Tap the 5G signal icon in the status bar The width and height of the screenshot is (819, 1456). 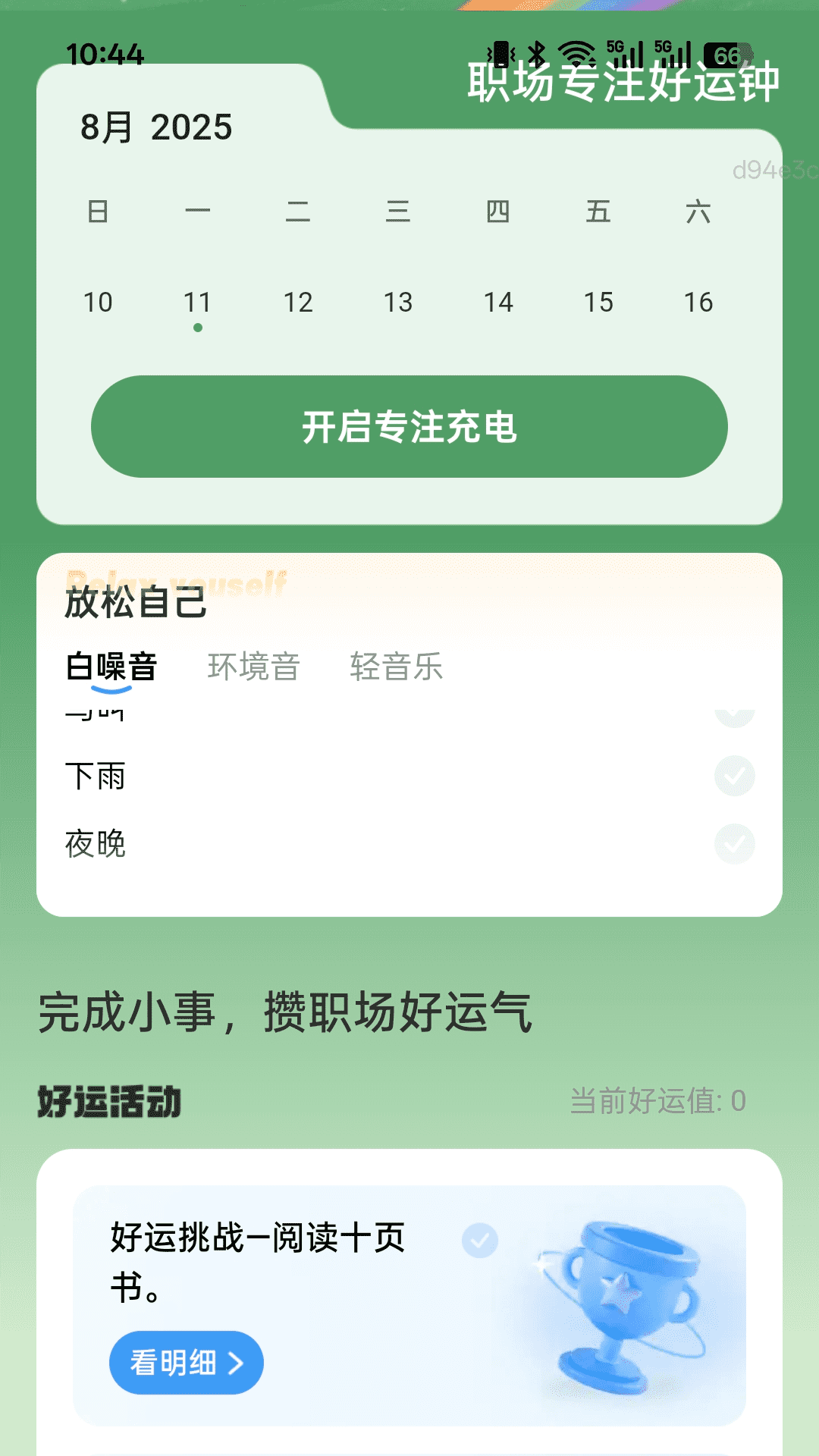click(623, 52)
